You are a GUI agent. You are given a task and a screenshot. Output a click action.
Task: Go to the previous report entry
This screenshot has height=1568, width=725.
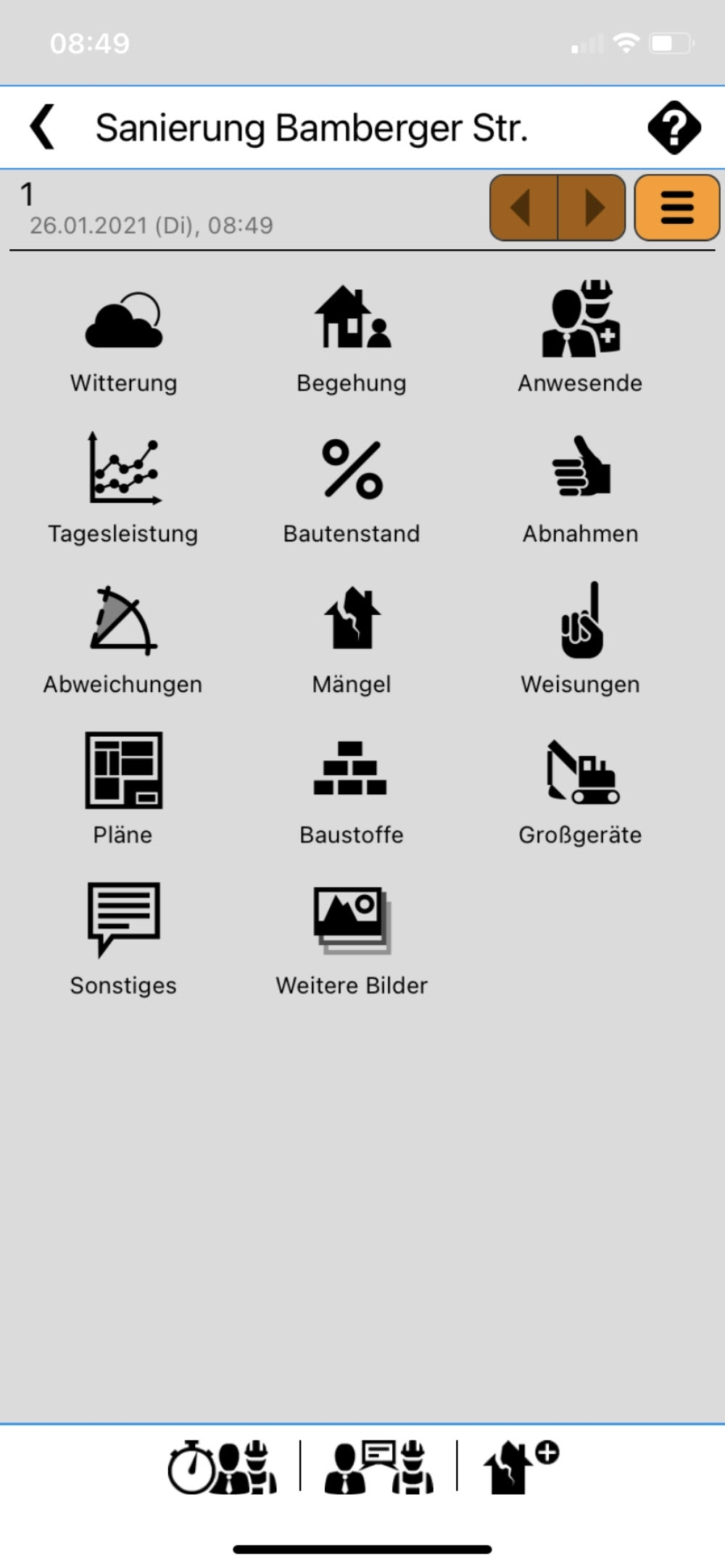(523, 207)
